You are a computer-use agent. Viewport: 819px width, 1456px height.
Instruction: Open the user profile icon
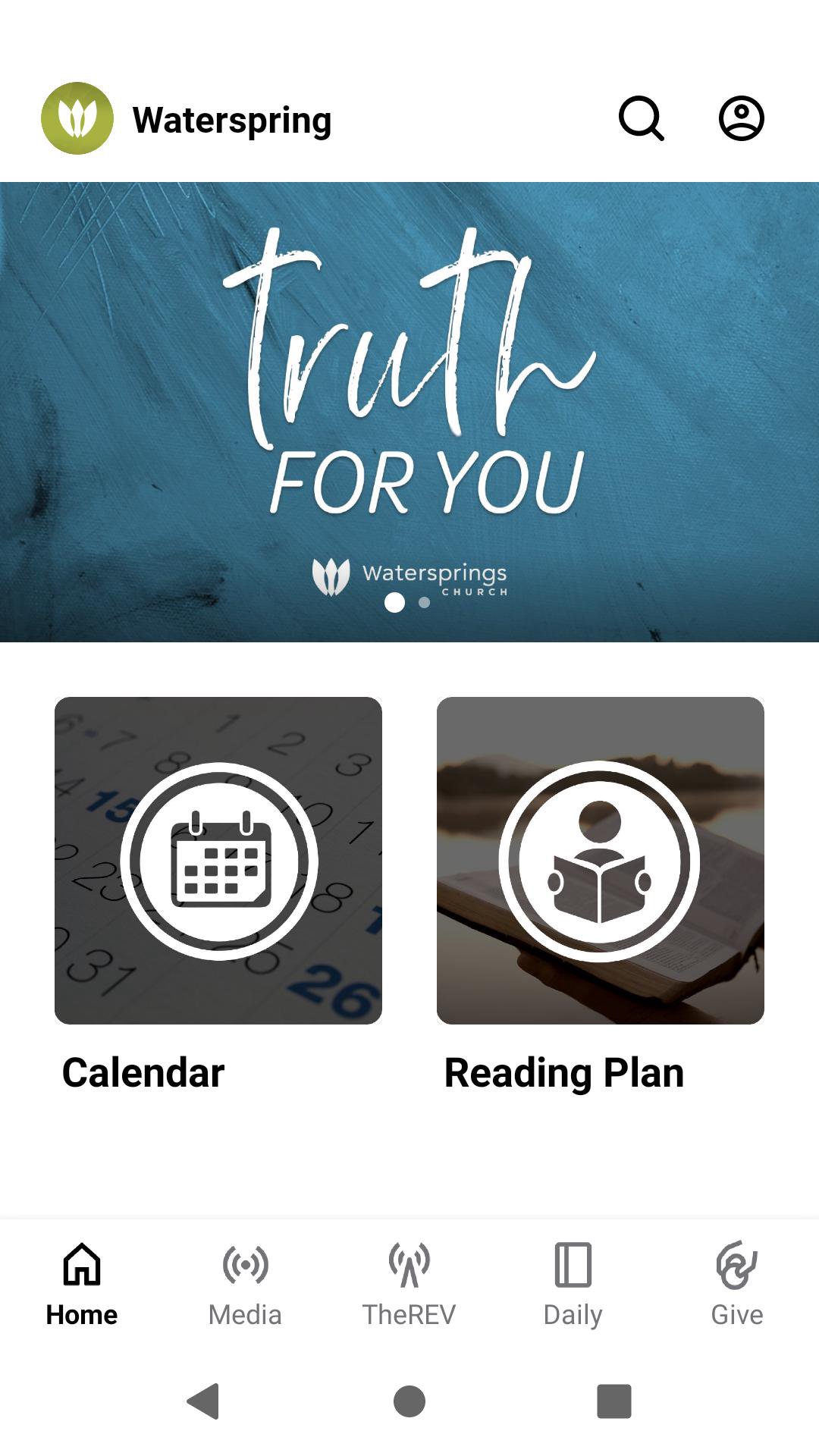[x=741, y=119]
